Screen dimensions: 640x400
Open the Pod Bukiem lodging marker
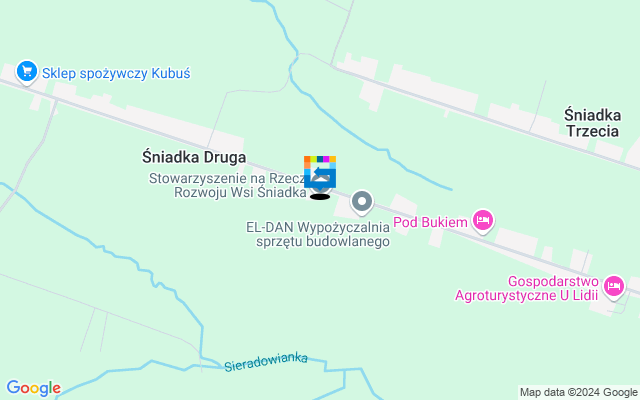click(x=483, y=220)
